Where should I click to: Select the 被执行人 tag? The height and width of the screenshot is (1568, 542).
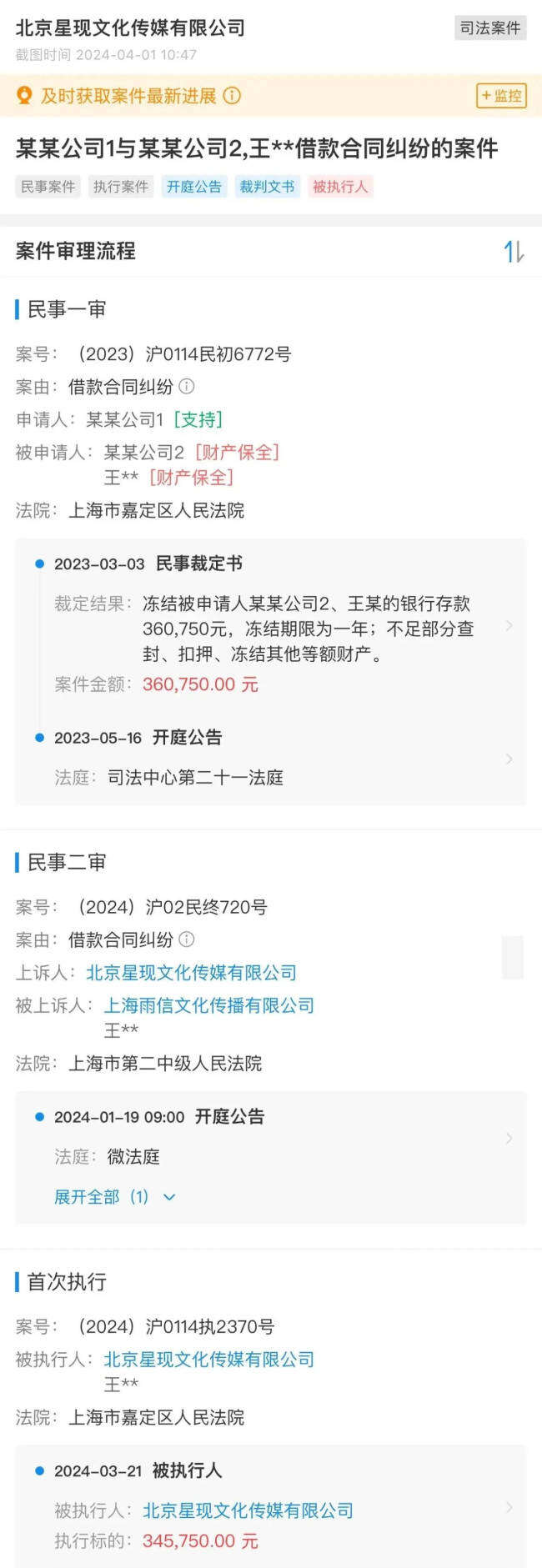[339, 187]
